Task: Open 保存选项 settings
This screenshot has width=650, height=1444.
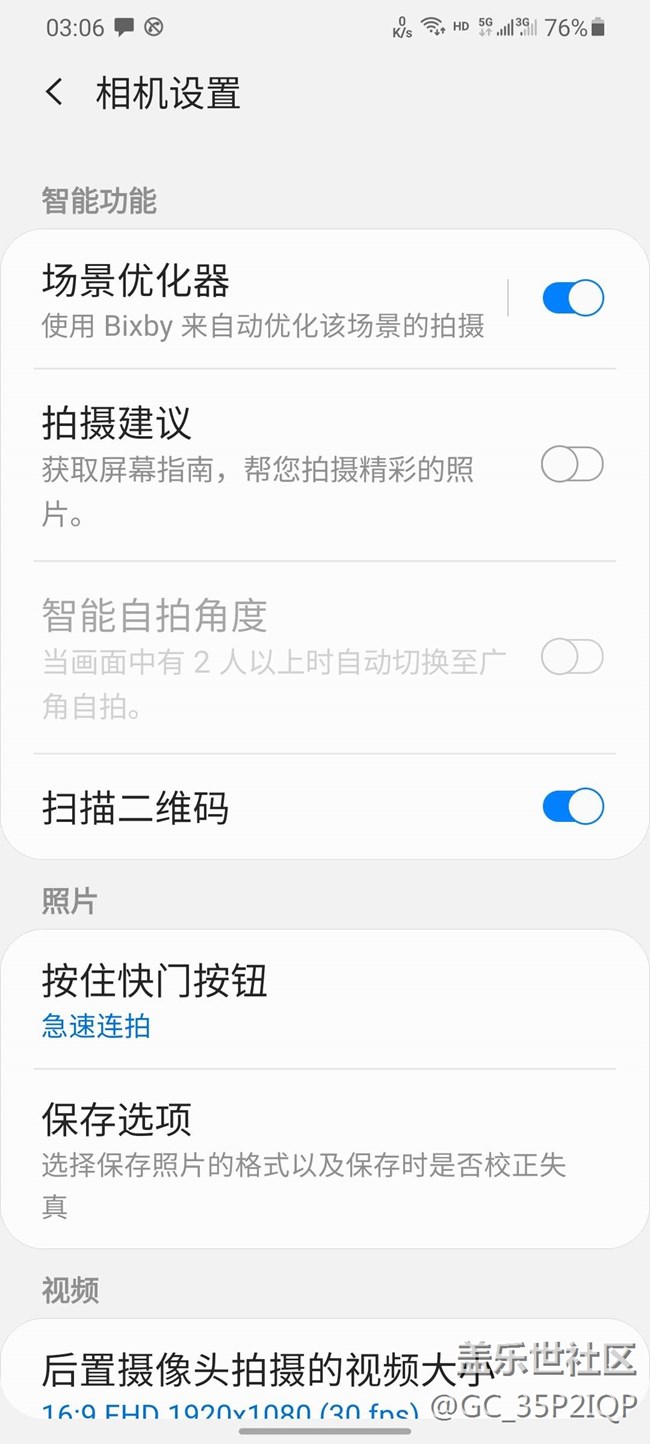Action: (325, 1158)
